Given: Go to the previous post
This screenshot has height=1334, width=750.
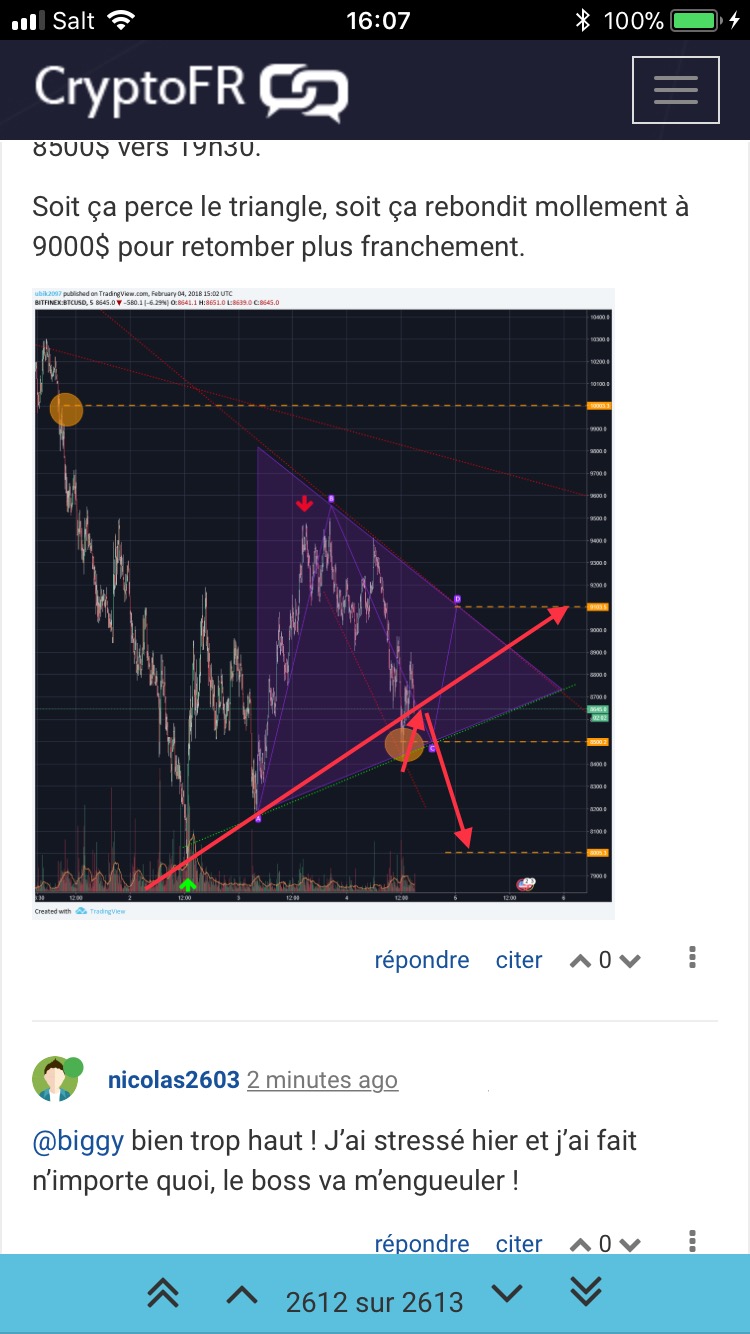Looking at the screenshot, I should pos(241,1295).
